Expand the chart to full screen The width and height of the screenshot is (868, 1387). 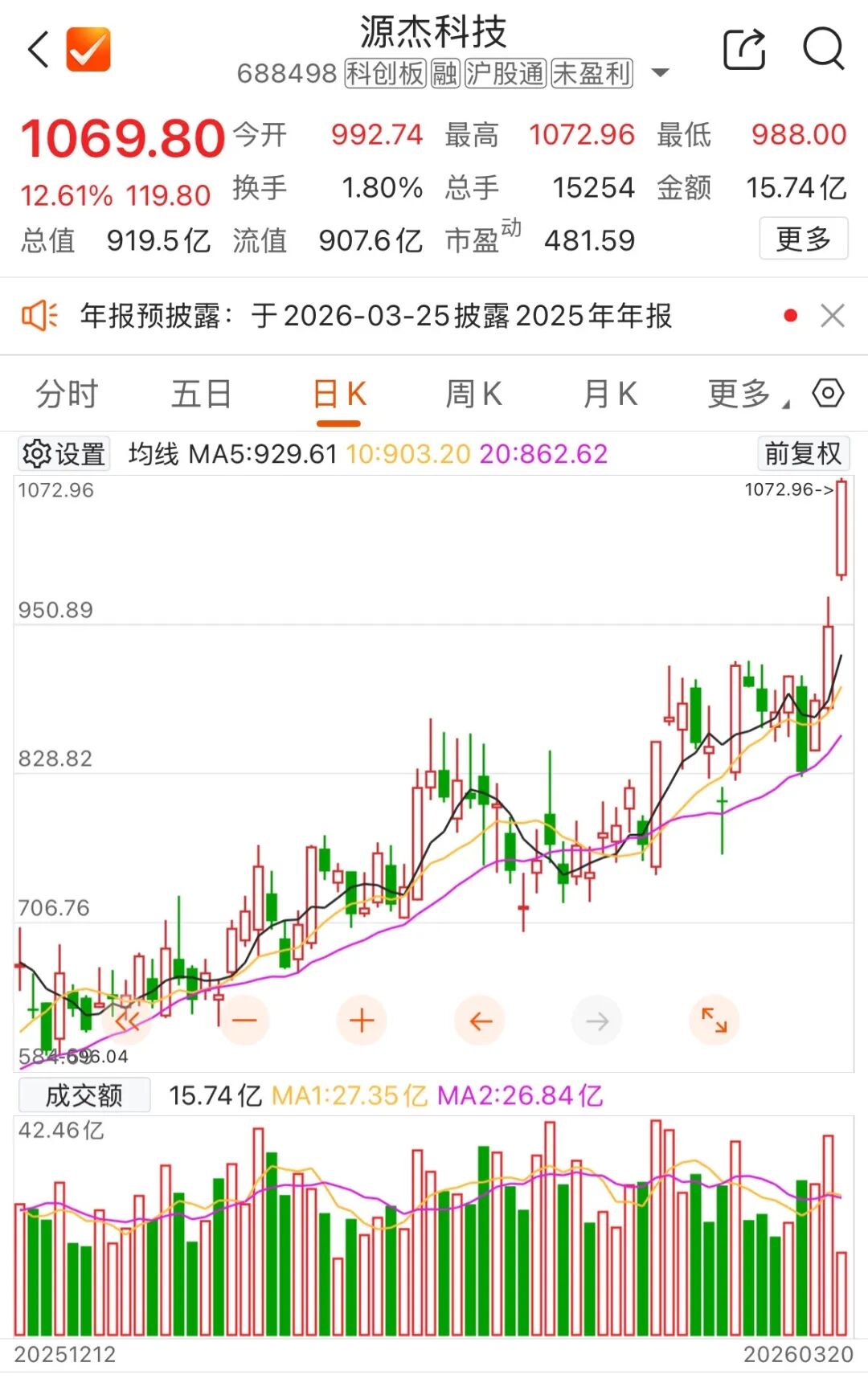coord(714,1021)
